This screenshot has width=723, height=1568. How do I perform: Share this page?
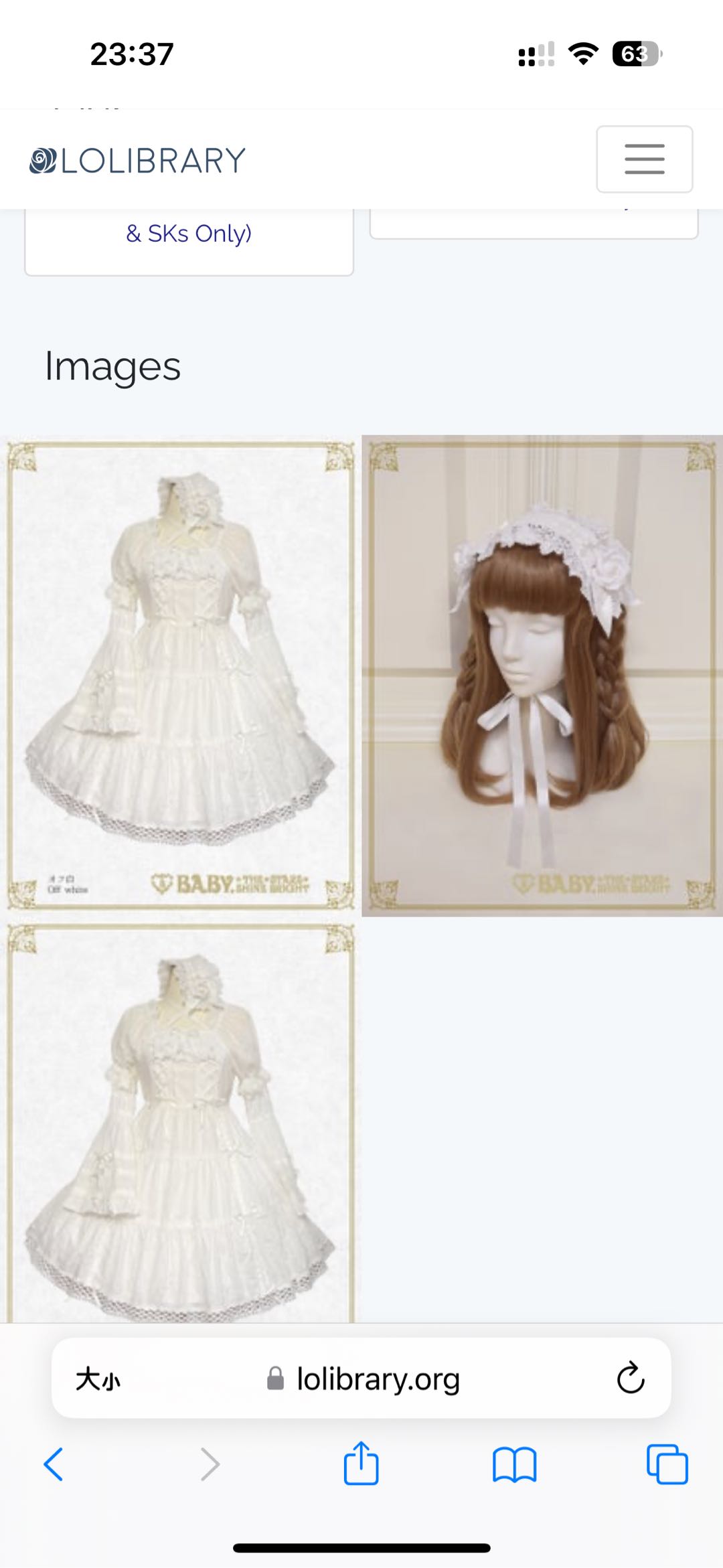tap(361, 1464)
